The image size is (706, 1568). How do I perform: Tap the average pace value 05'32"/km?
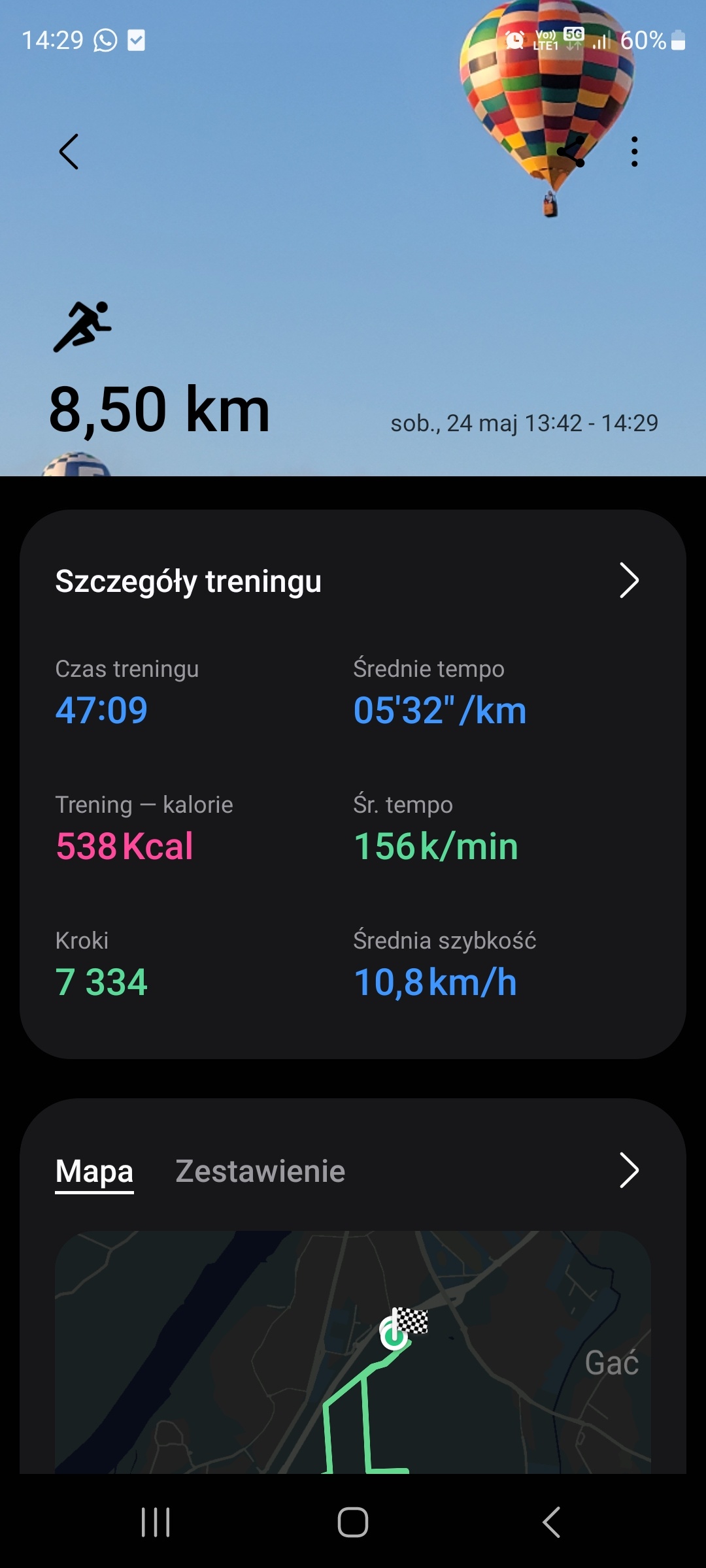click(x=439, y=710)
